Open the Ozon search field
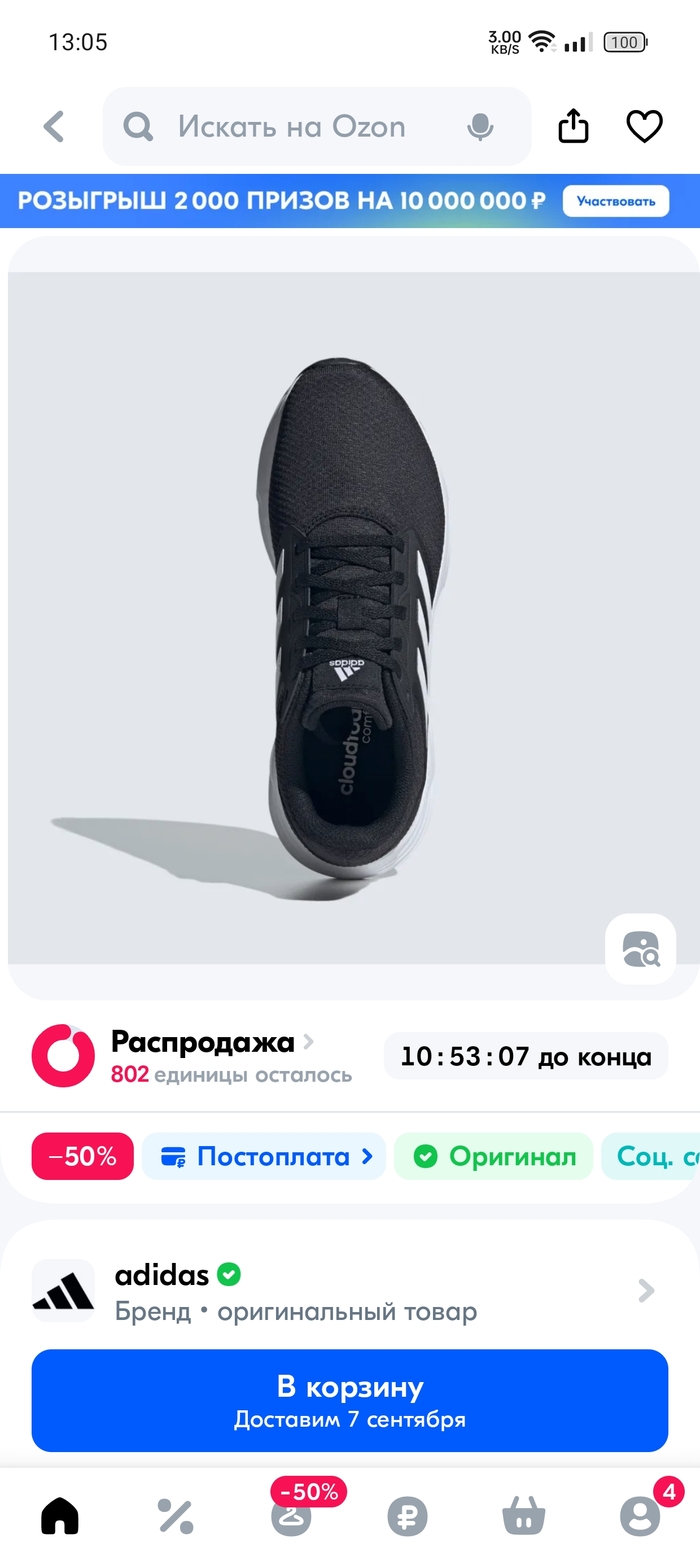 click(x=290, y=127)
